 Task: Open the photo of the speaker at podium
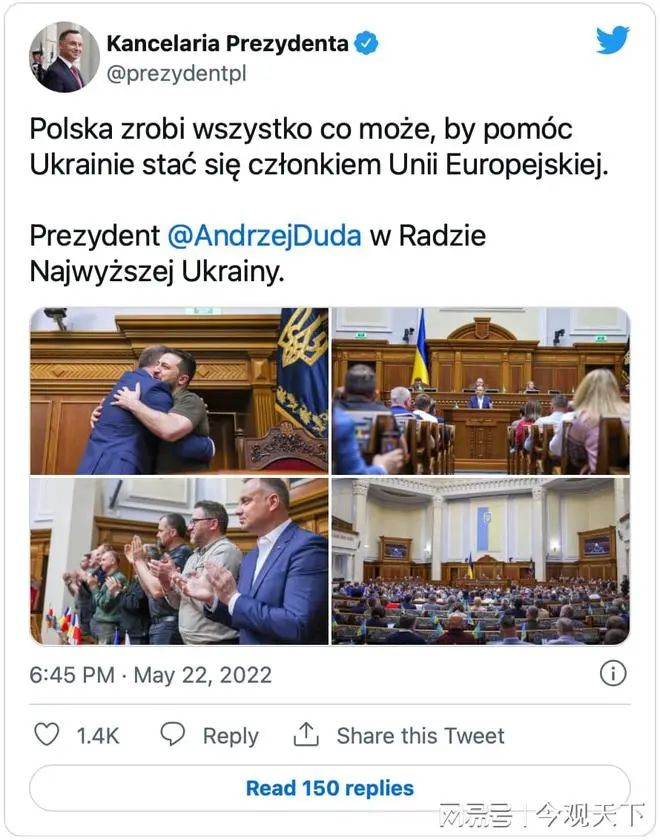coord(480,391)
